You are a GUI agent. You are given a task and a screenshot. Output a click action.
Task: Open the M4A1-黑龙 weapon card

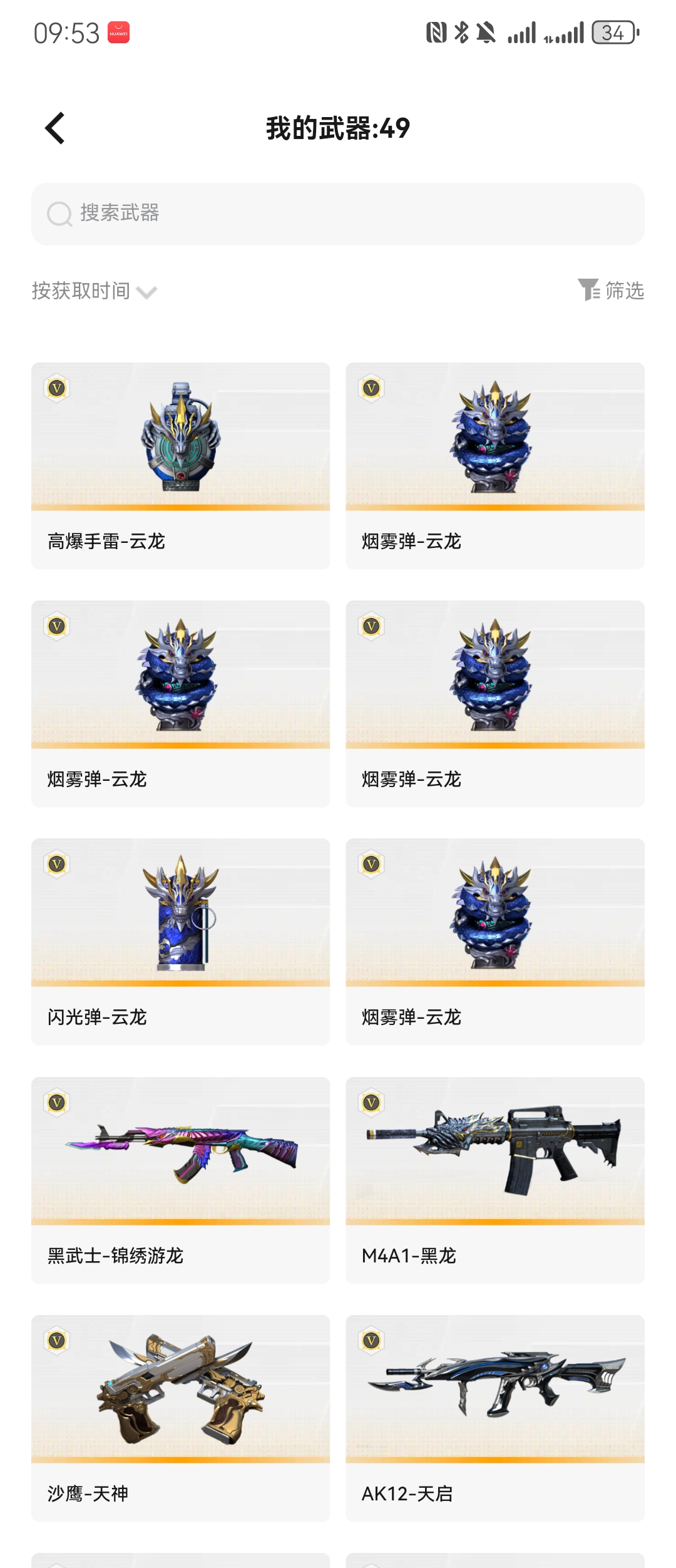click(494, 1180)
